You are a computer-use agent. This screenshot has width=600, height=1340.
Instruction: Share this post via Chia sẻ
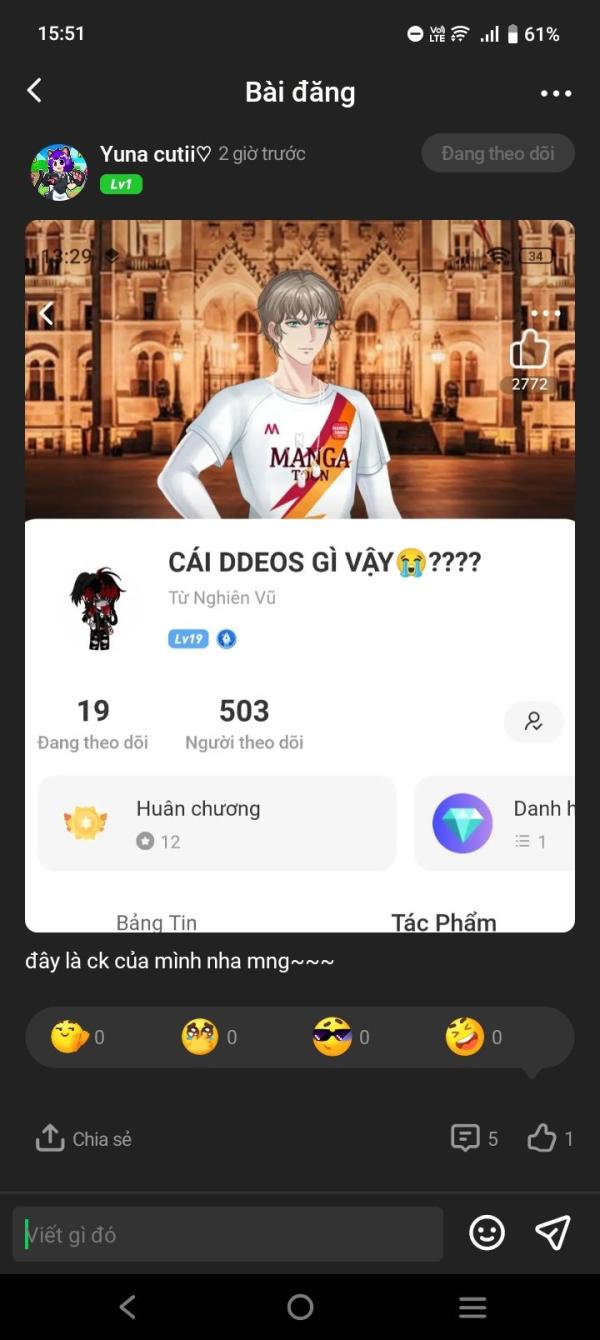pyautogui.click(x=84, y=1138)
